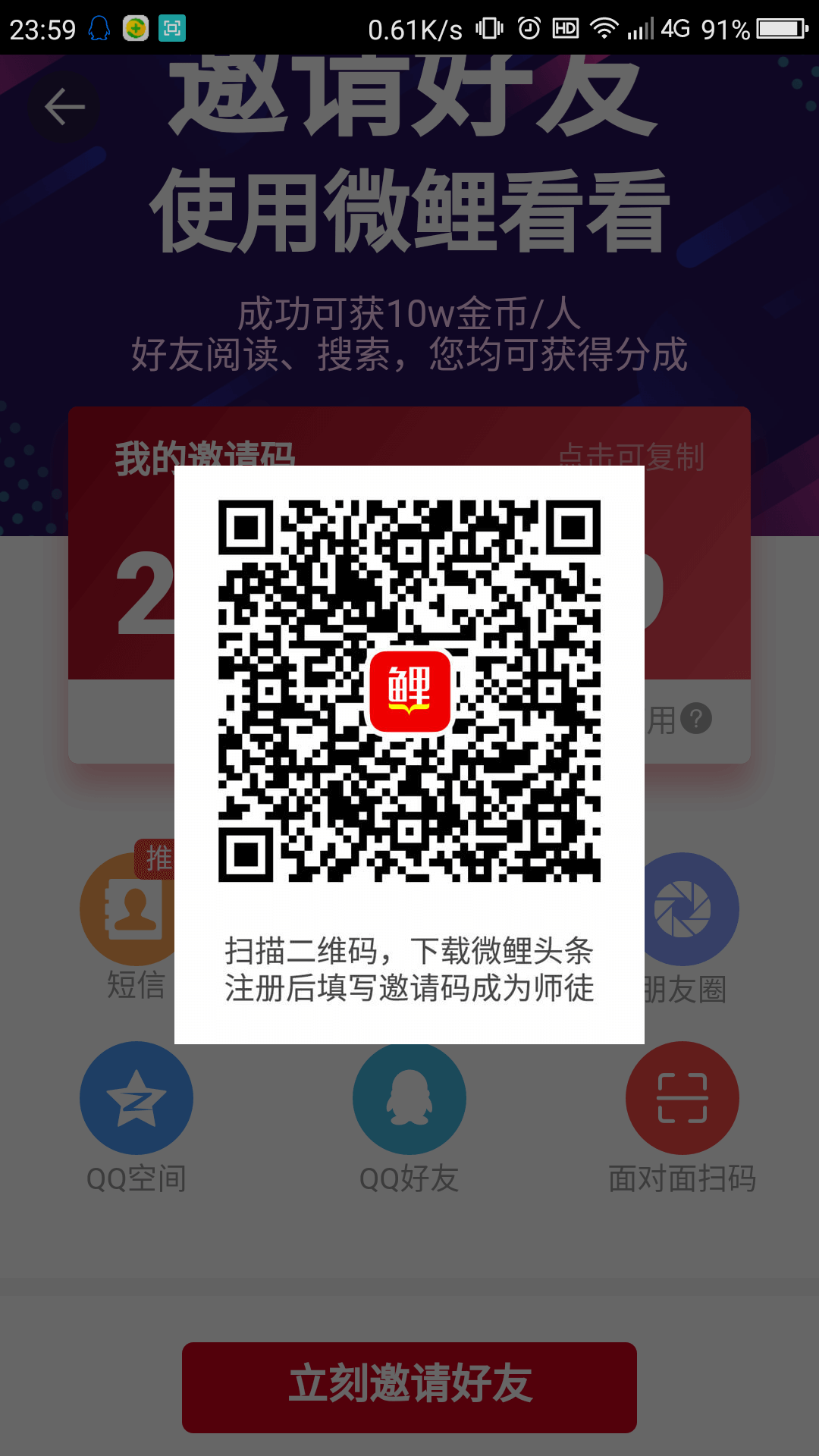Viewport: 819px width, 1456px height.
Task: Go back using the arrow icon
Action: (x=64, y=107)
